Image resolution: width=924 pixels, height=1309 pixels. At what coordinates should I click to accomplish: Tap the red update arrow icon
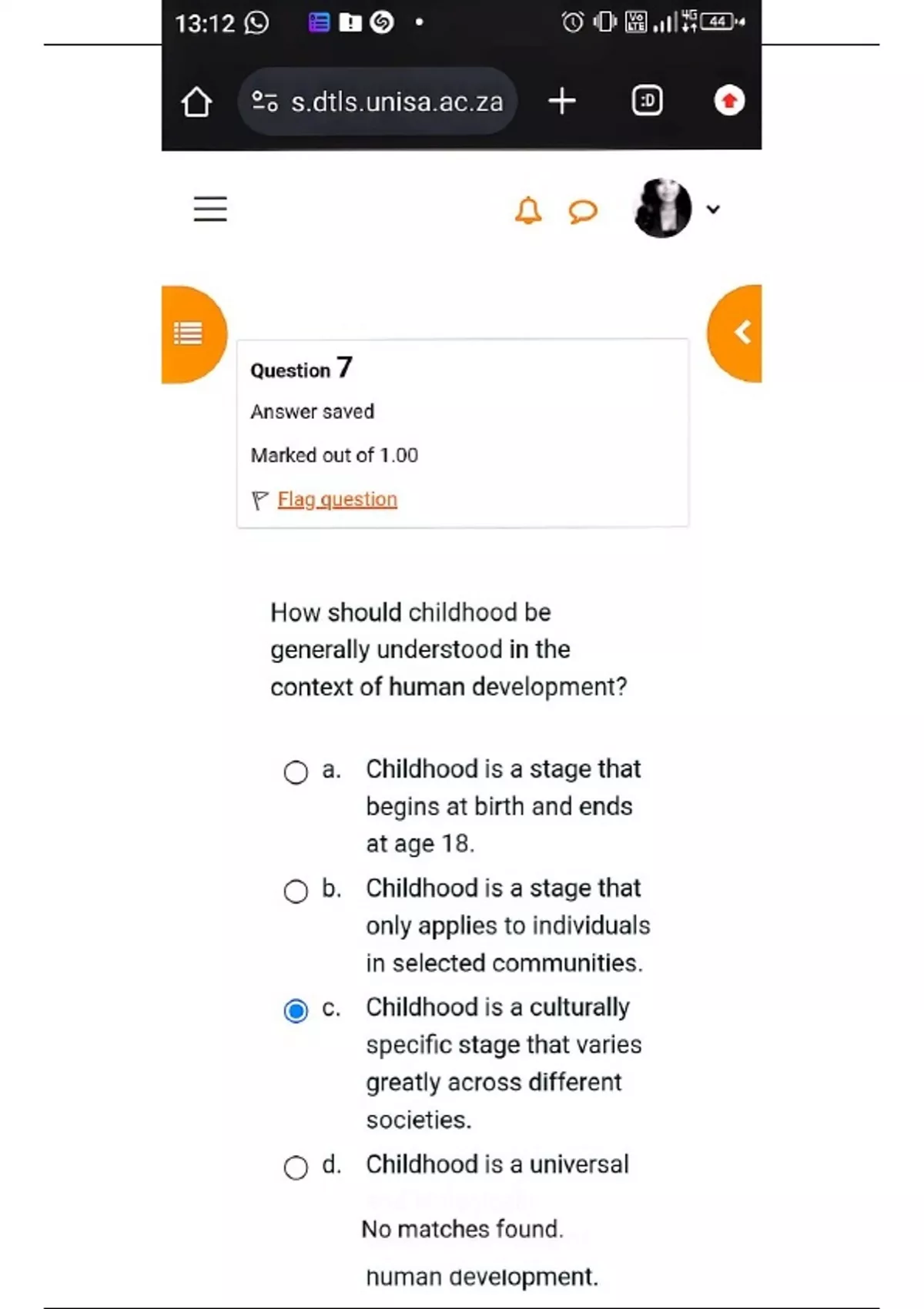point(729,101)
